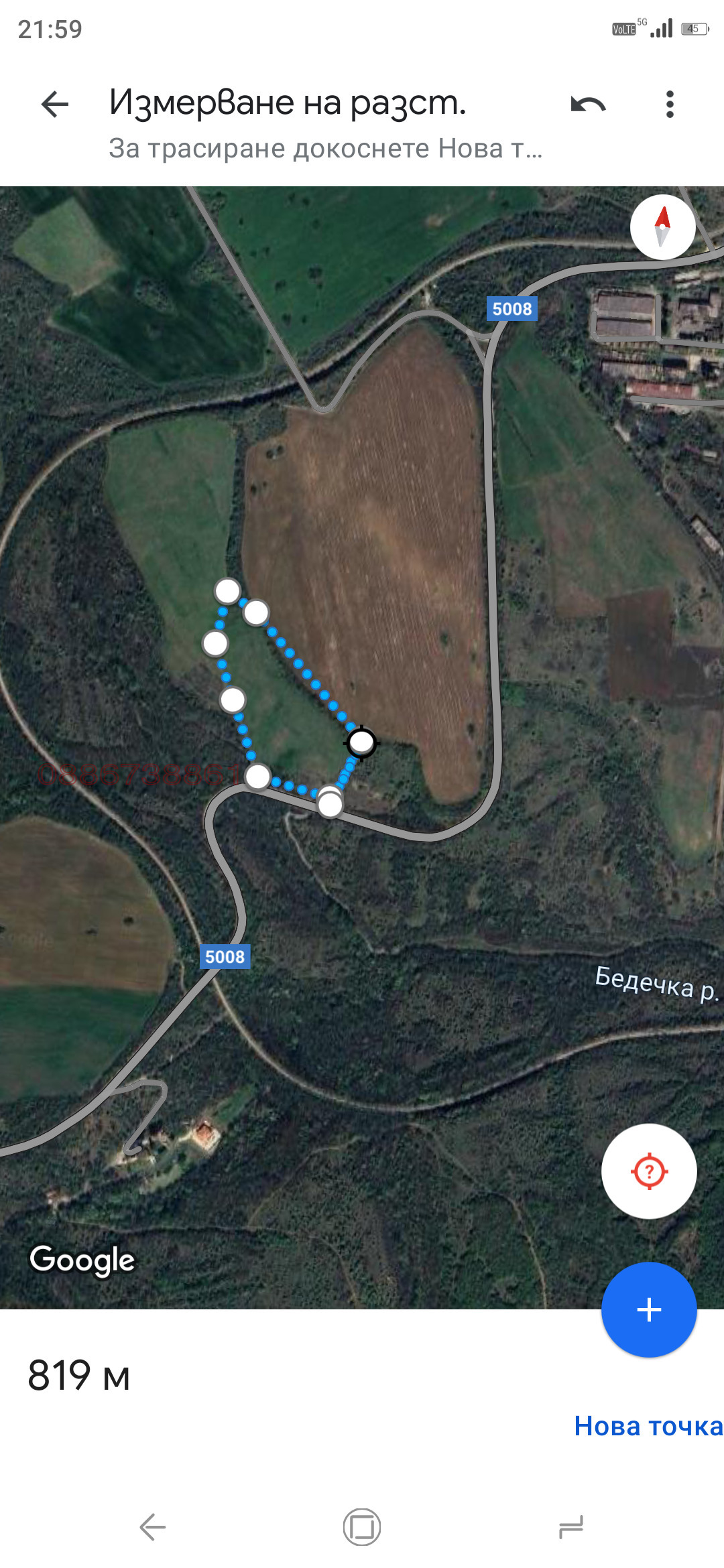Tap the Нова точка link
Screen dimensions: 724x1568
[648, 1426]
